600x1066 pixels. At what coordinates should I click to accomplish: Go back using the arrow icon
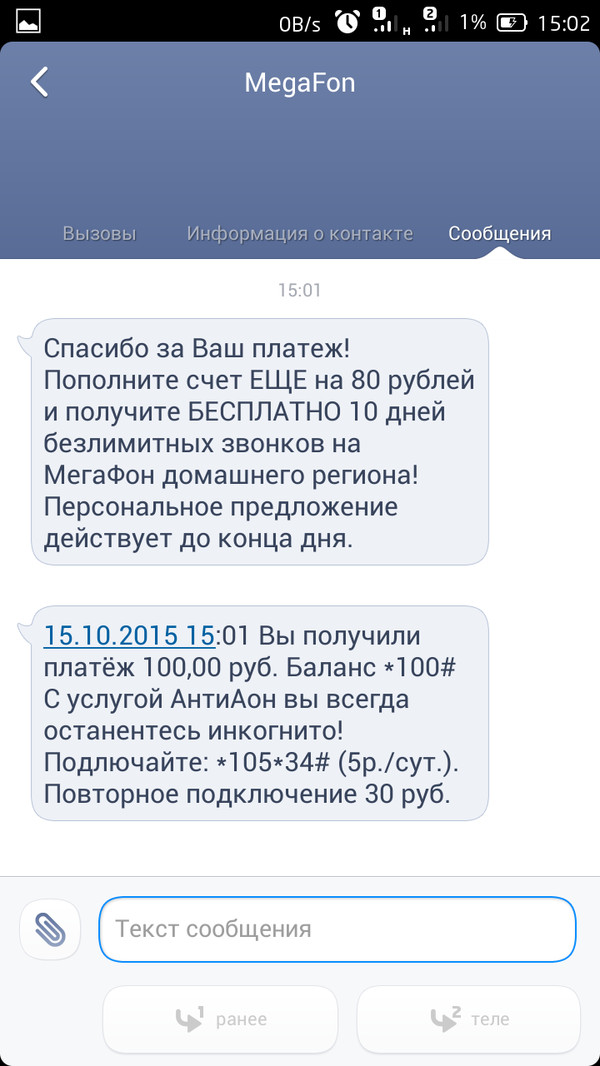39,82
